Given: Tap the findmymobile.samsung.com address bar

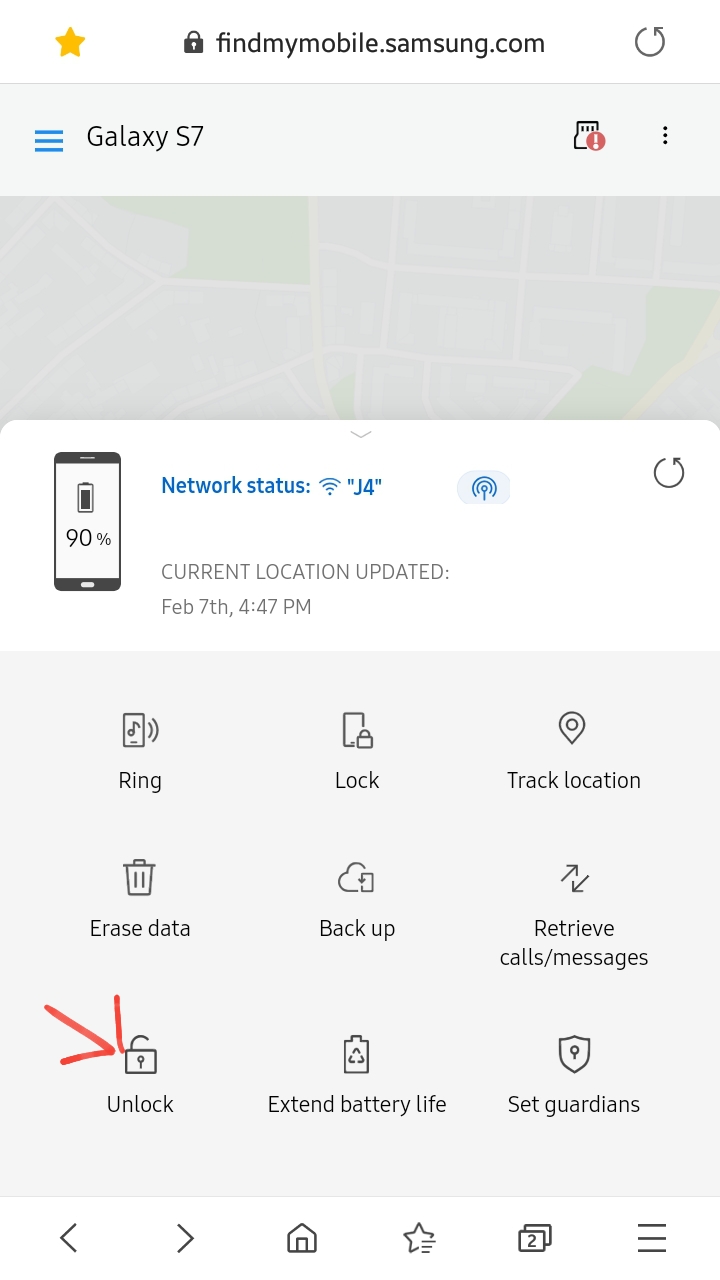Looking at the screenshot, I should pos(380,43).
